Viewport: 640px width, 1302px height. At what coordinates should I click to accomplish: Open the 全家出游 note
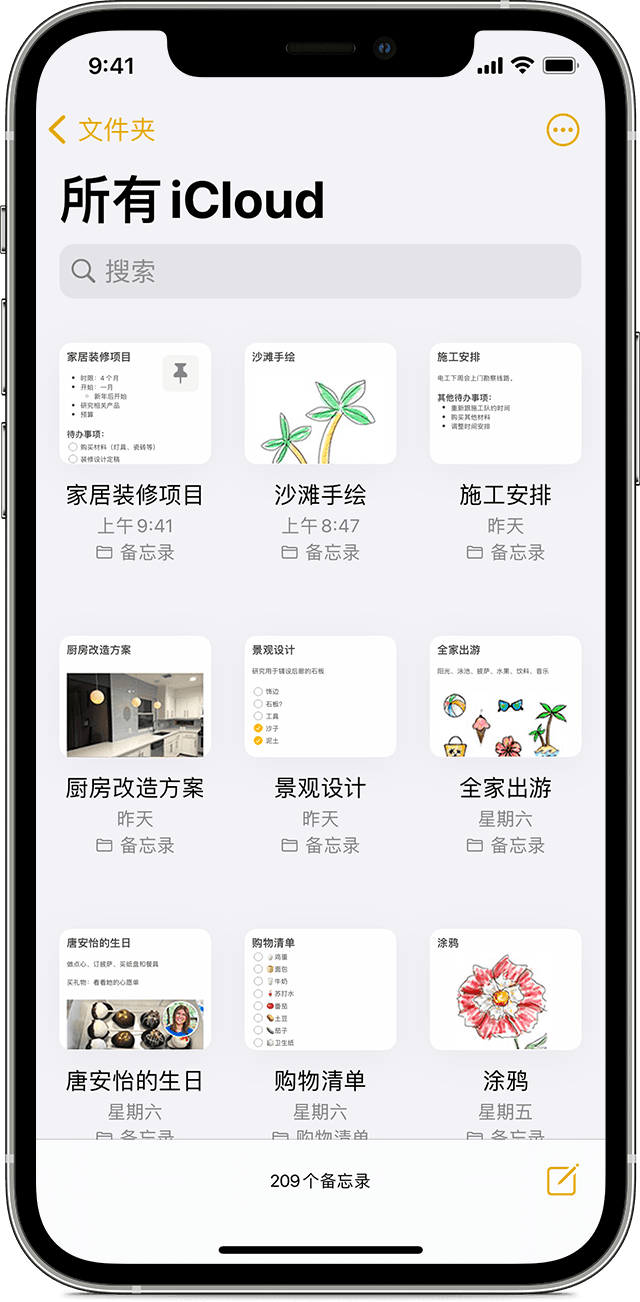pyautogui.click(x=505, y=697)
